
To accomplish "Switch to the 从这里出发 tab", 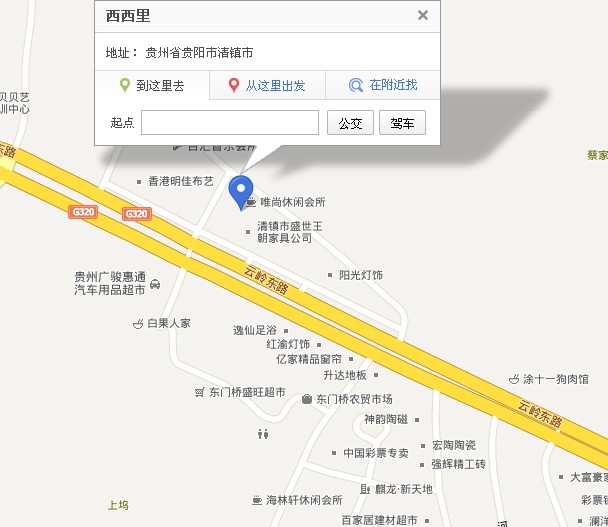I will [267, 86].
